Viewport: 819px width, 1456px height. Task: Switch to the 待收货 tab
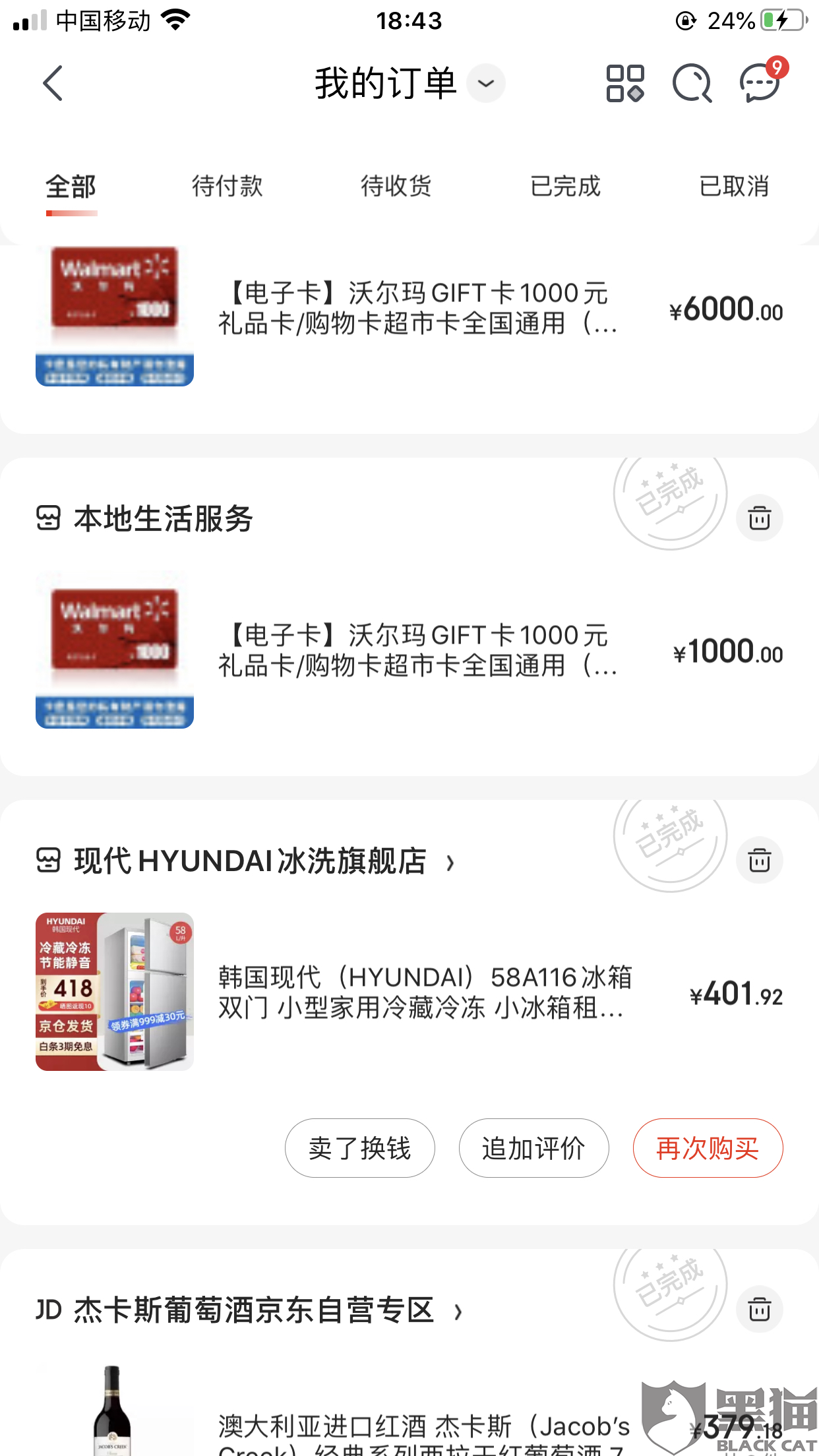pos(396,186)
